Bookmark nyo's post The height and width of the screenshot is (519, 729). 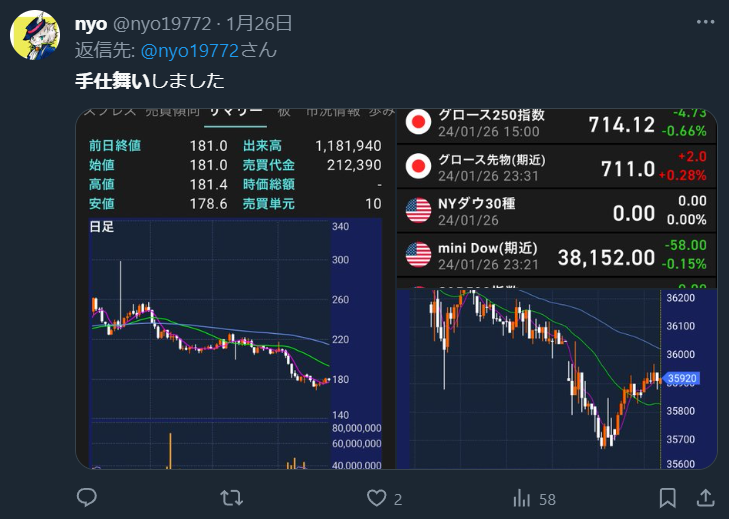click(667, 497)
